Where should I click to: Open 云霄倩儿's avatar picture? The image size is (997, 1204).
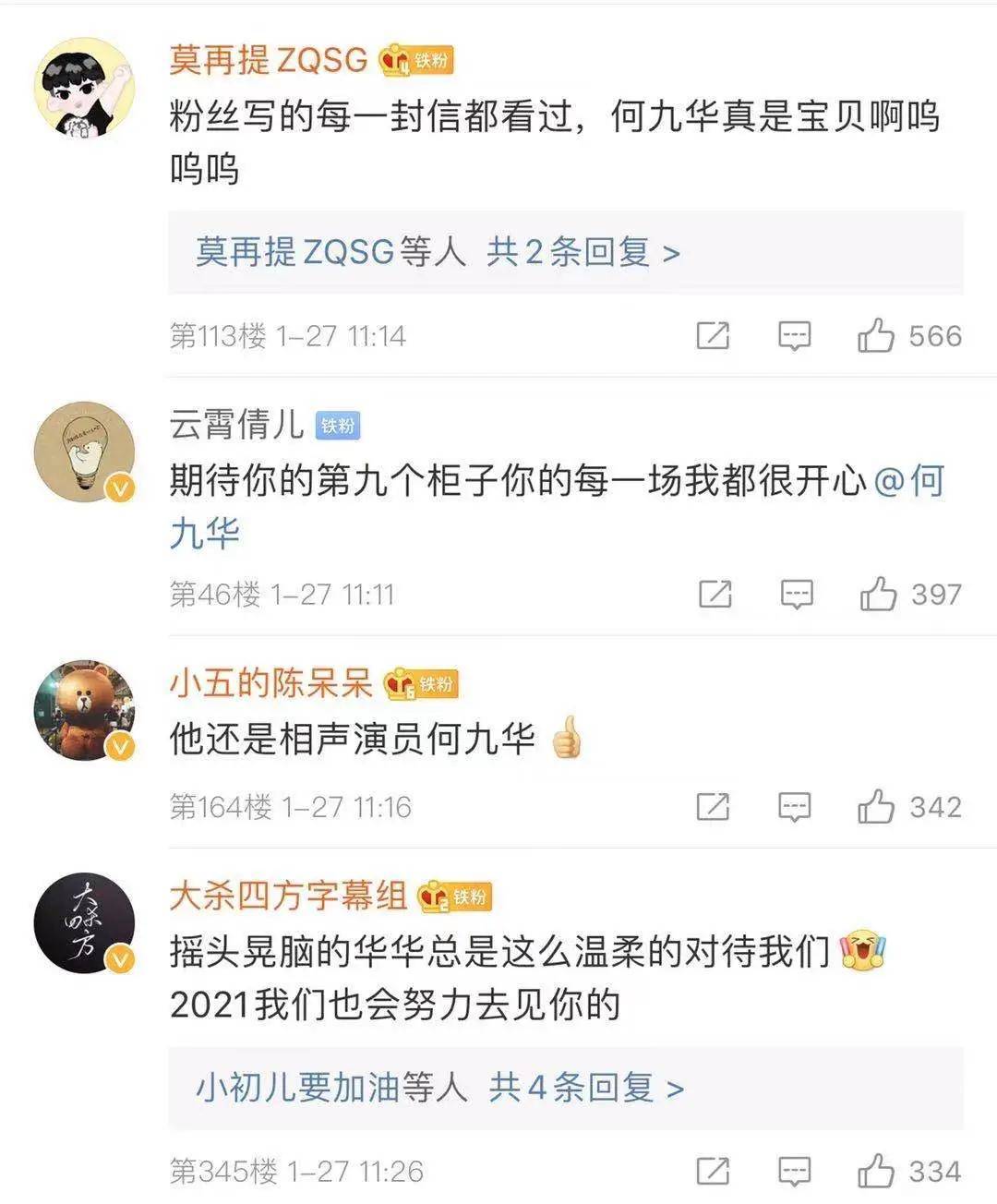83,451
